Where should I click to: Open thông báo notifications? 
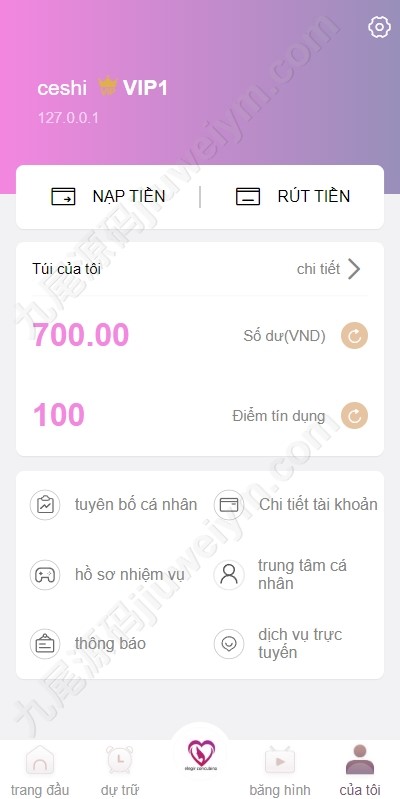click(88, 644)
